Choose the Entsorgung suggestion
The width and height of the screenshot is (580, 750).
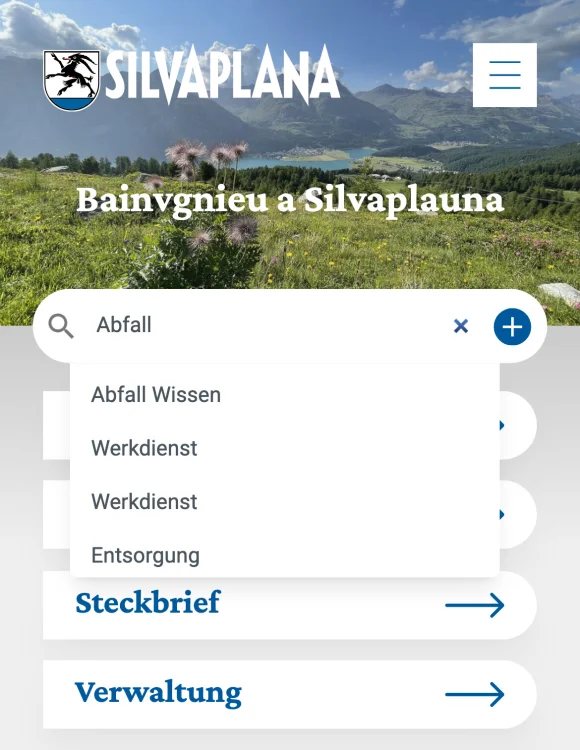pyautogui.click(x=285, y=555)
